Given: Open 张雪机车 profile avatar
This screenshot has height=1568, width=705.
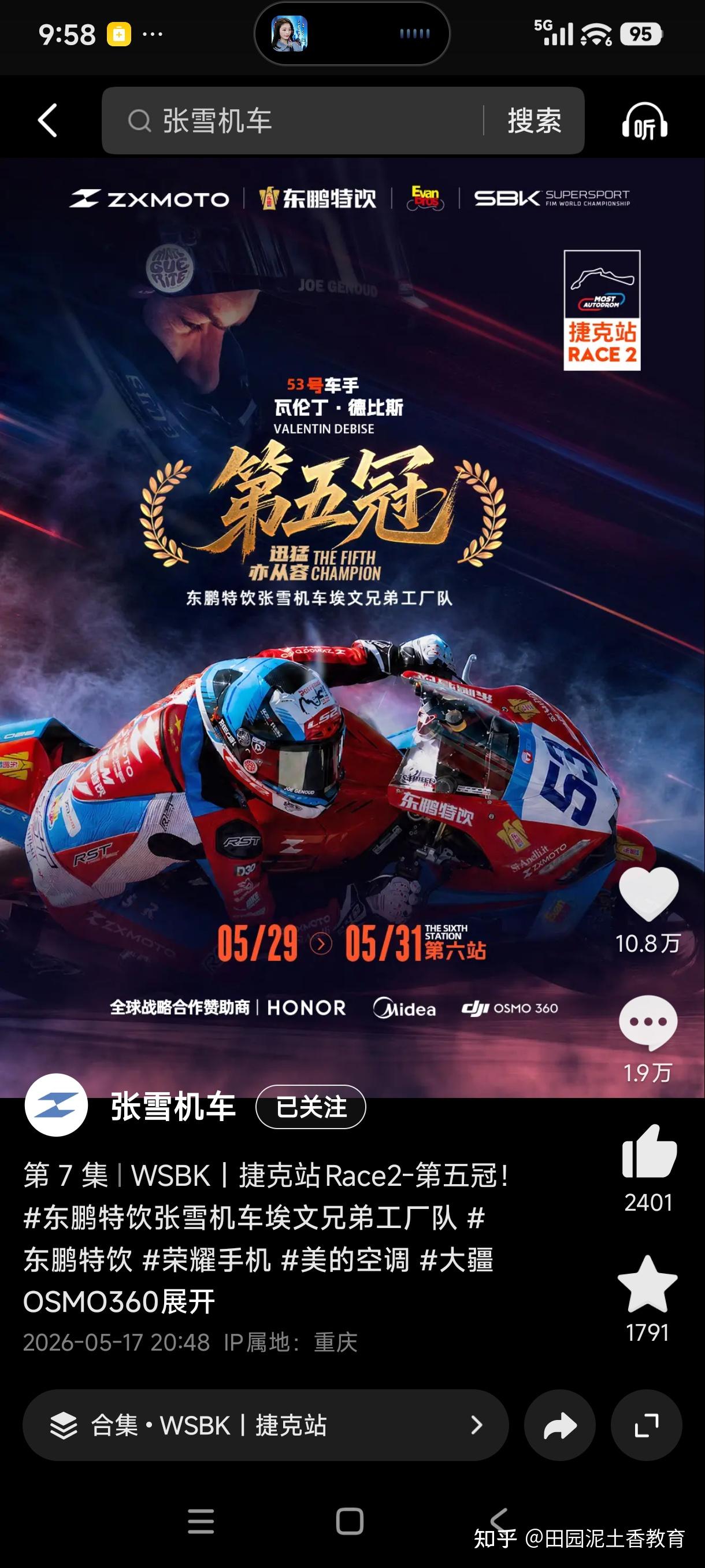Looking at the screenshot, I should (56, 1105).
